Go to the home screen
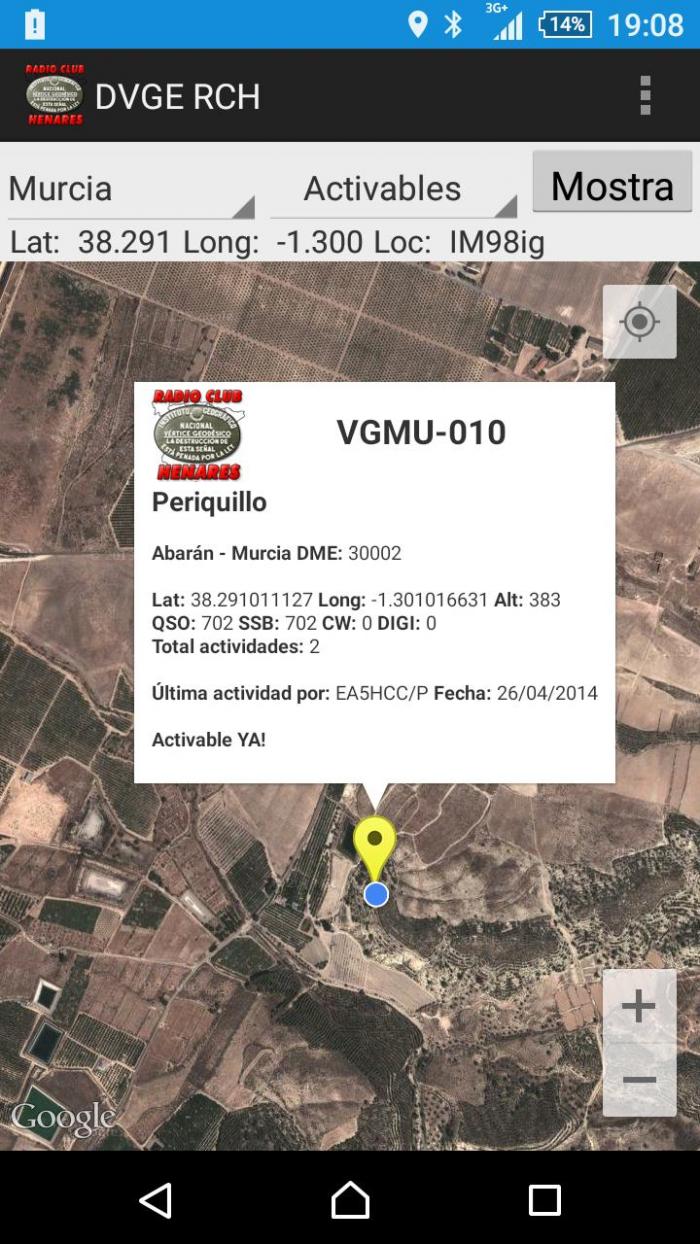This screenshot has height=1244, width=700. click(x=350, y=1199)
